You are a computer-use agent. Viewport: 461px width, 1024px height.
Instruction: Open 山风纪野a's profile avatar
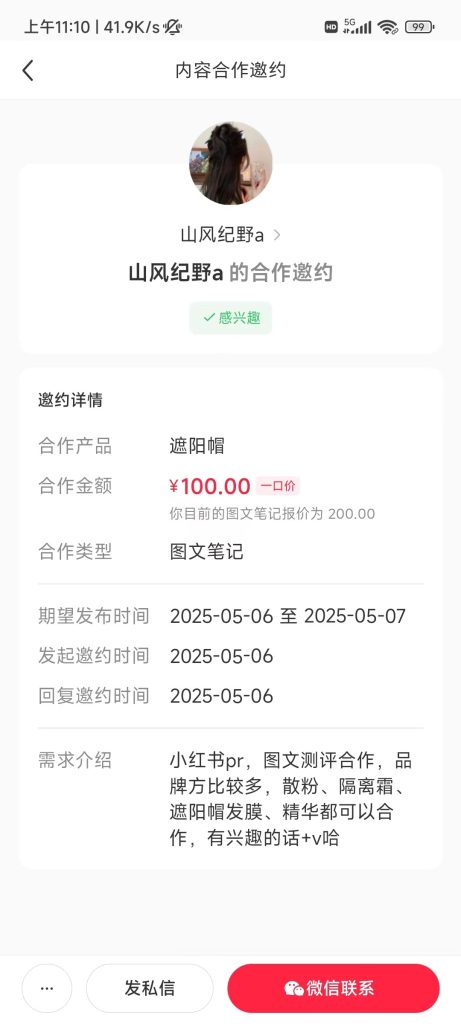[230, 163]
